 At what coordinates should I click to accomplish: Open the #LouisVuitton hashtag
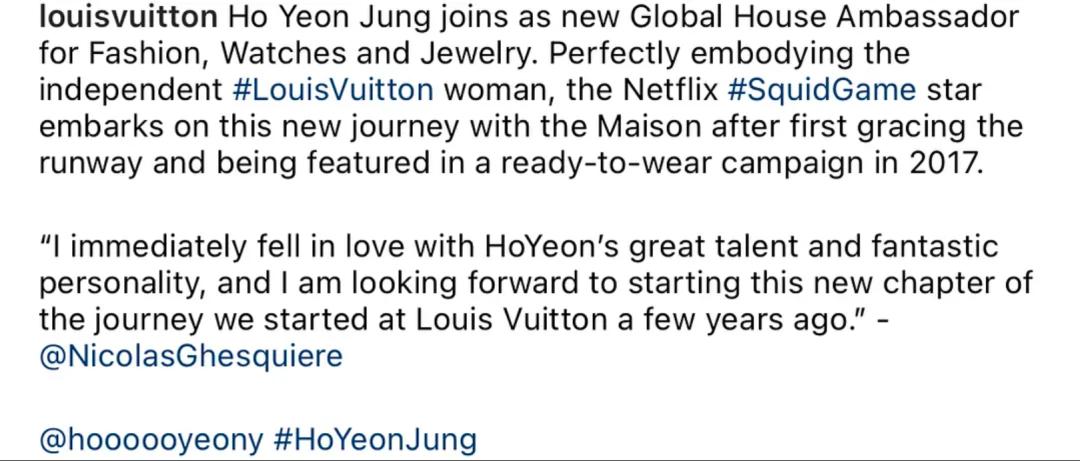[332, 90]
